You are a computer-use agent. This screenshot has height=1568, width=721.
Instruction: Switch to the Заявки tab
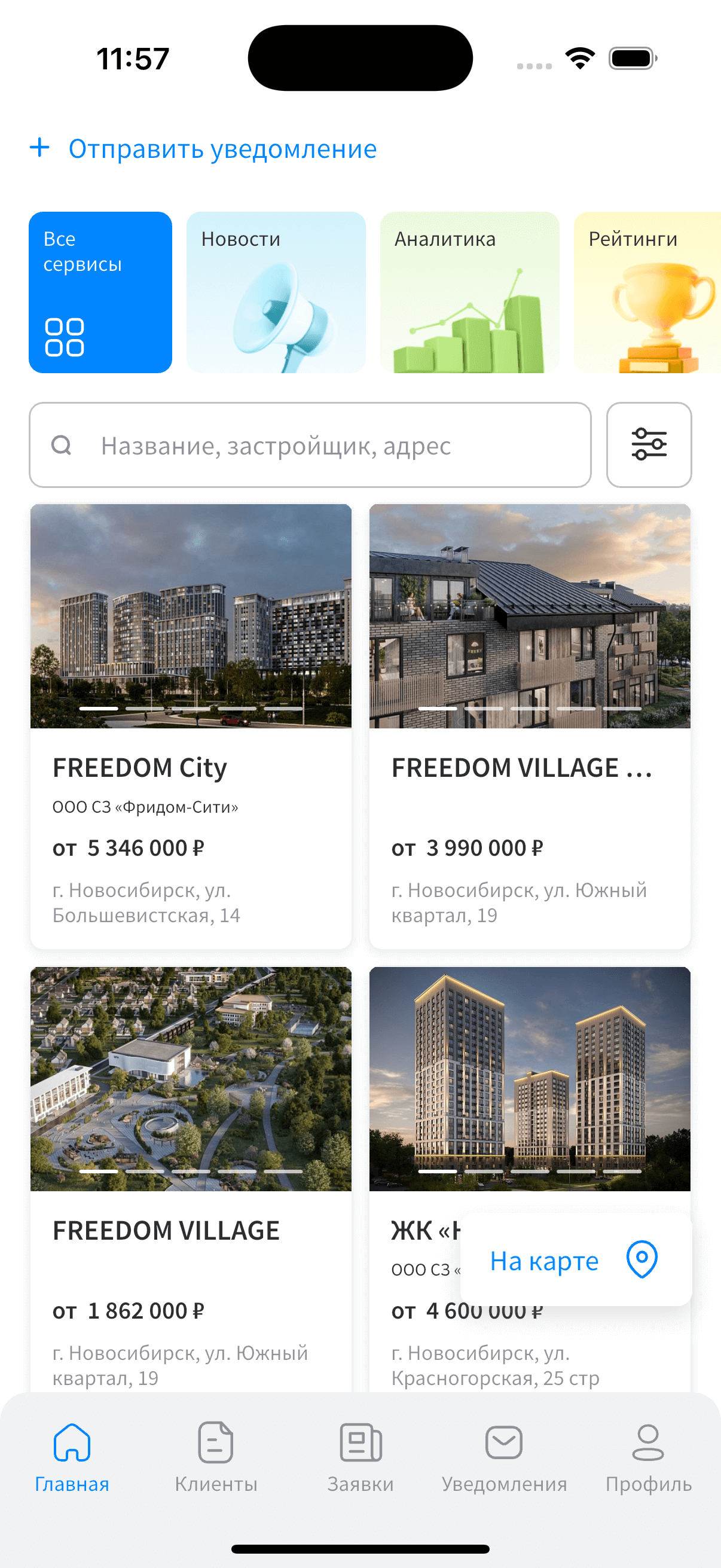pos(360,1457)
